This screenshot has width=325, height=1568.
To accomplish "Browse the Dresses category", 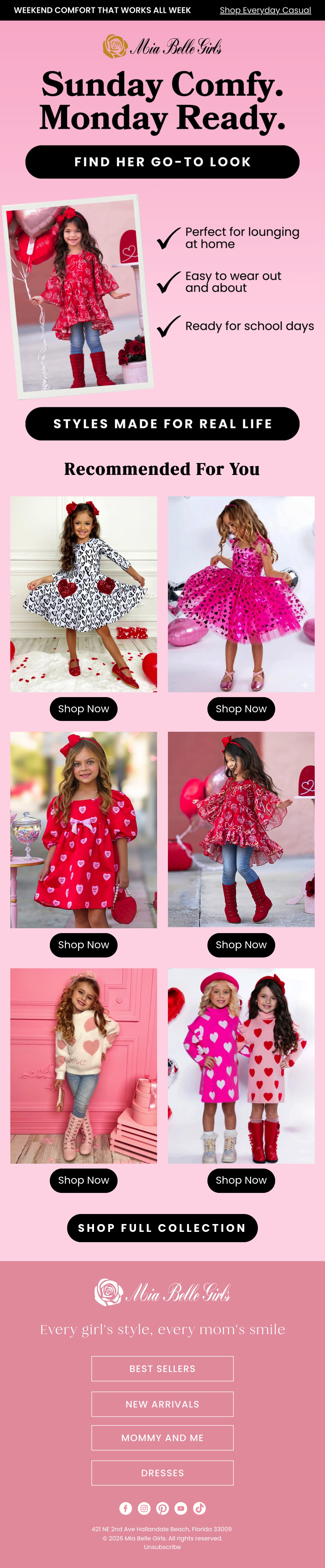I will 162,1473.
